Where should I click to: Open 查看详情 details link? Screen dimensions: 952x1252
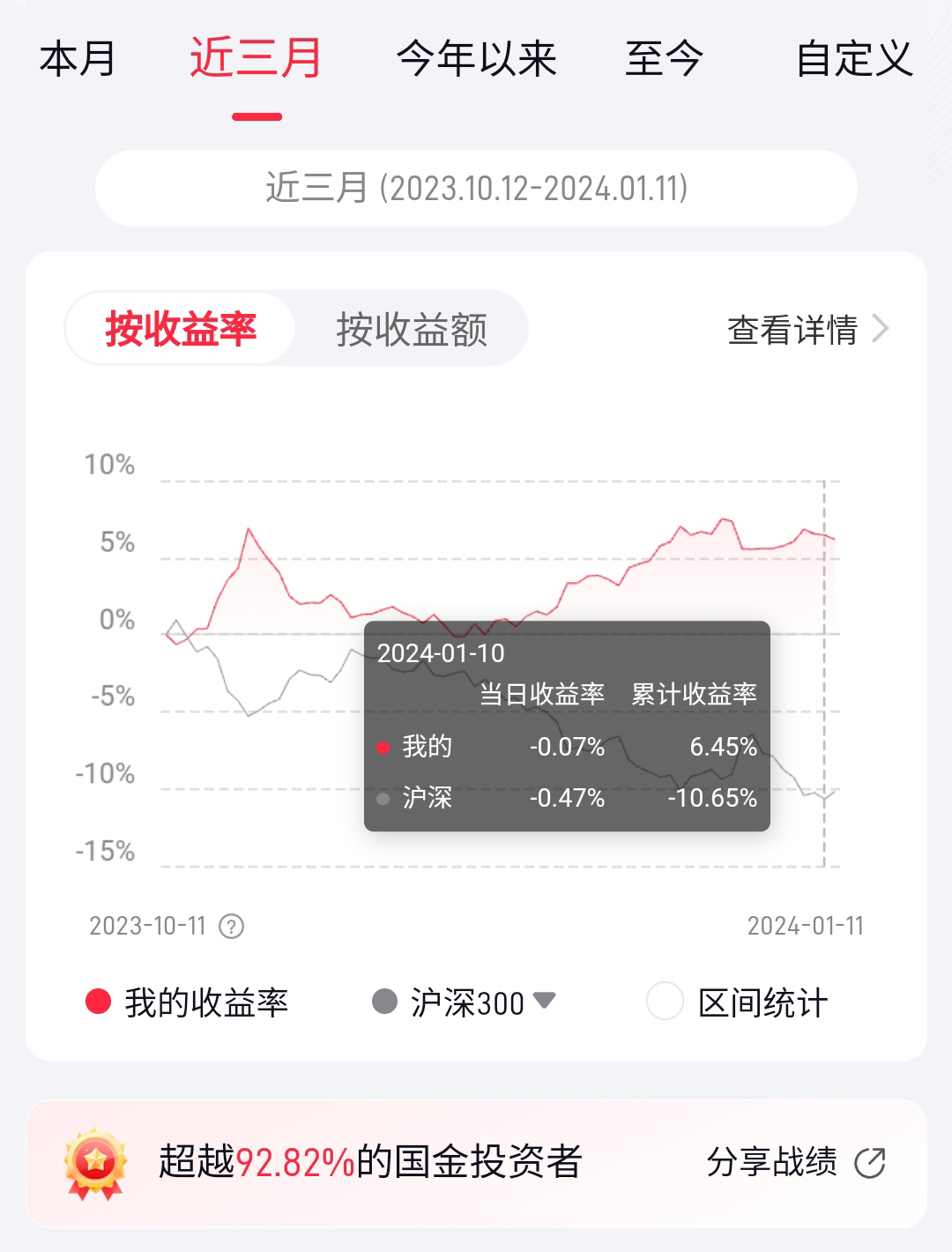(x=807, y=330)
